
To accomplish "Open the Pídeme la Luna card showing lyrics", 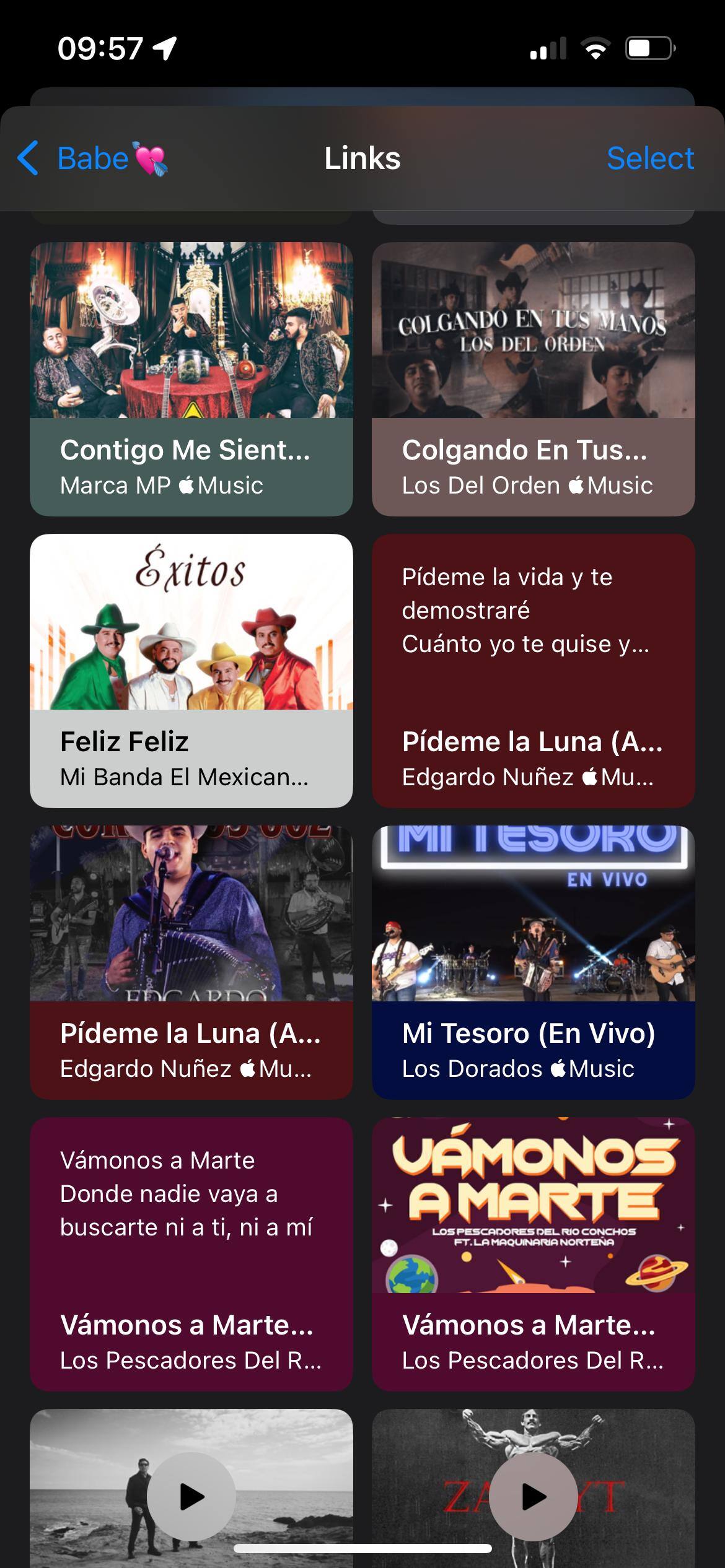I will [533, 671].
